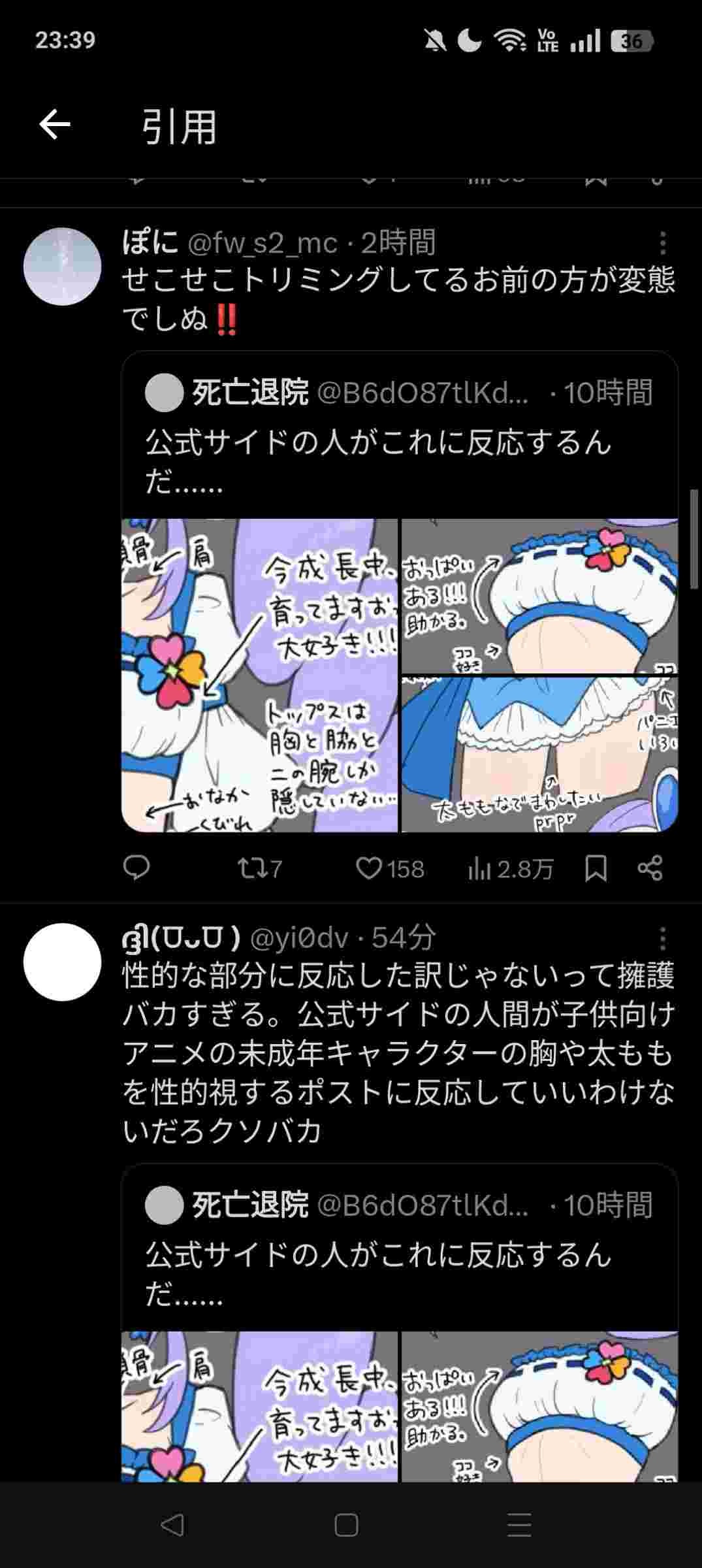Open recent apps from navigation bar
702x1568 pixels.
[x=519, y=1526]
